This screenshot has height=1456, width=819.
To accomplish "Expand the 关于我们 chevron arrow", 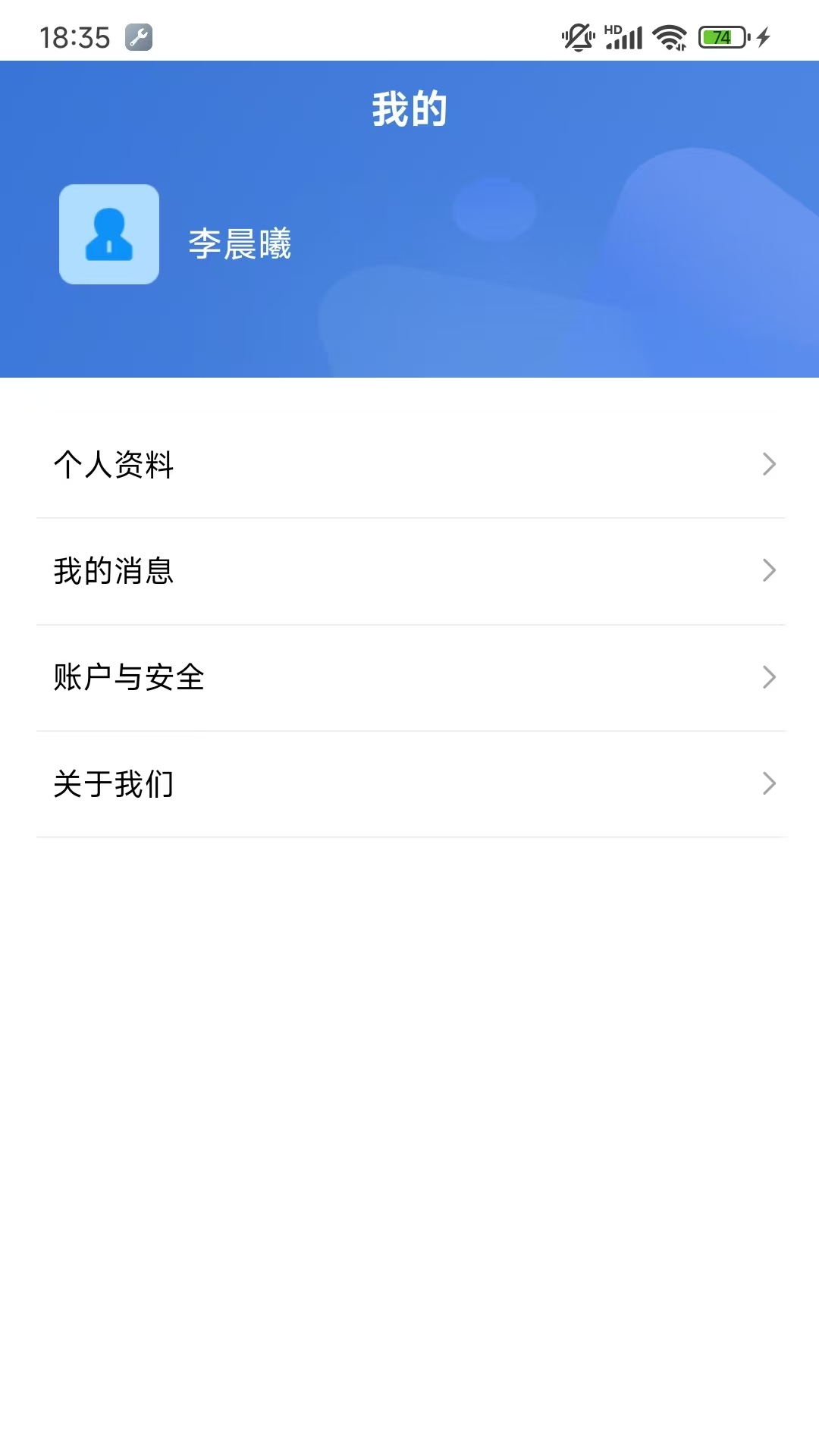I will 770,784.
